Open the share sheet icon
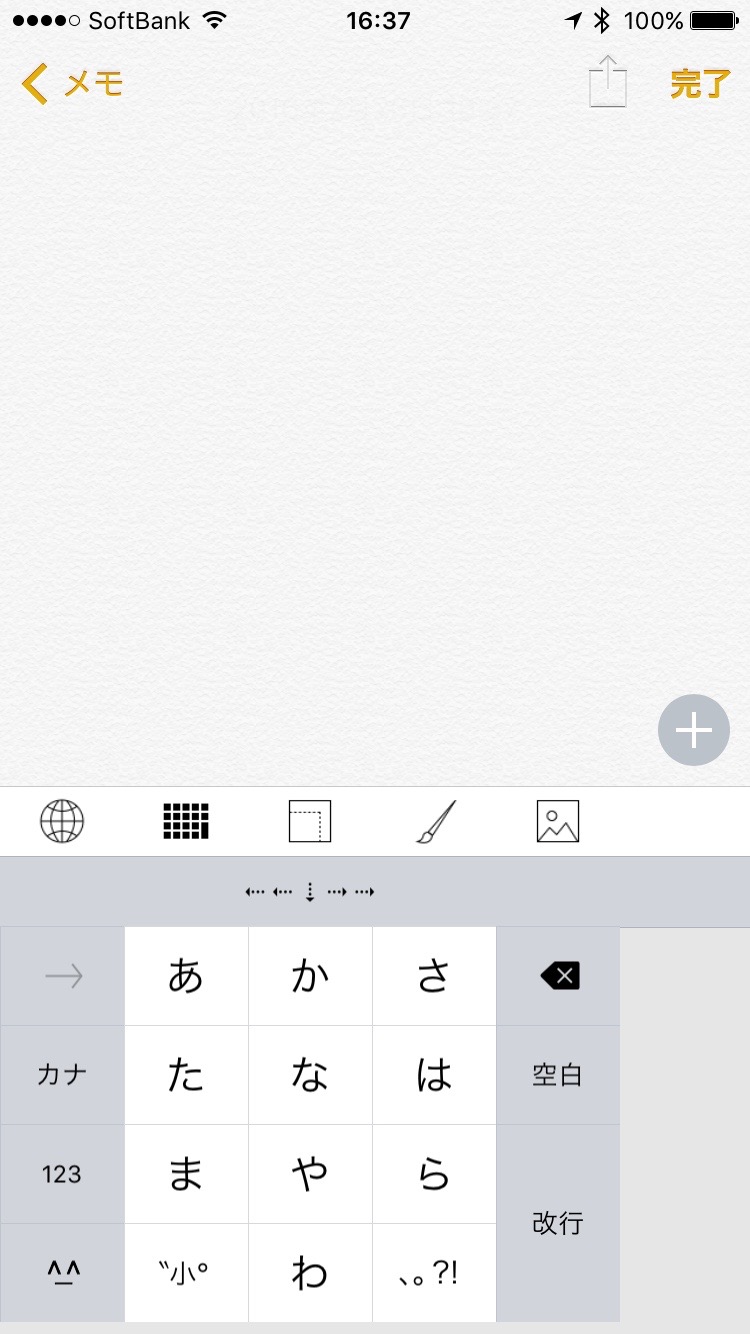Screen dimensions: 750x1334 607,82
